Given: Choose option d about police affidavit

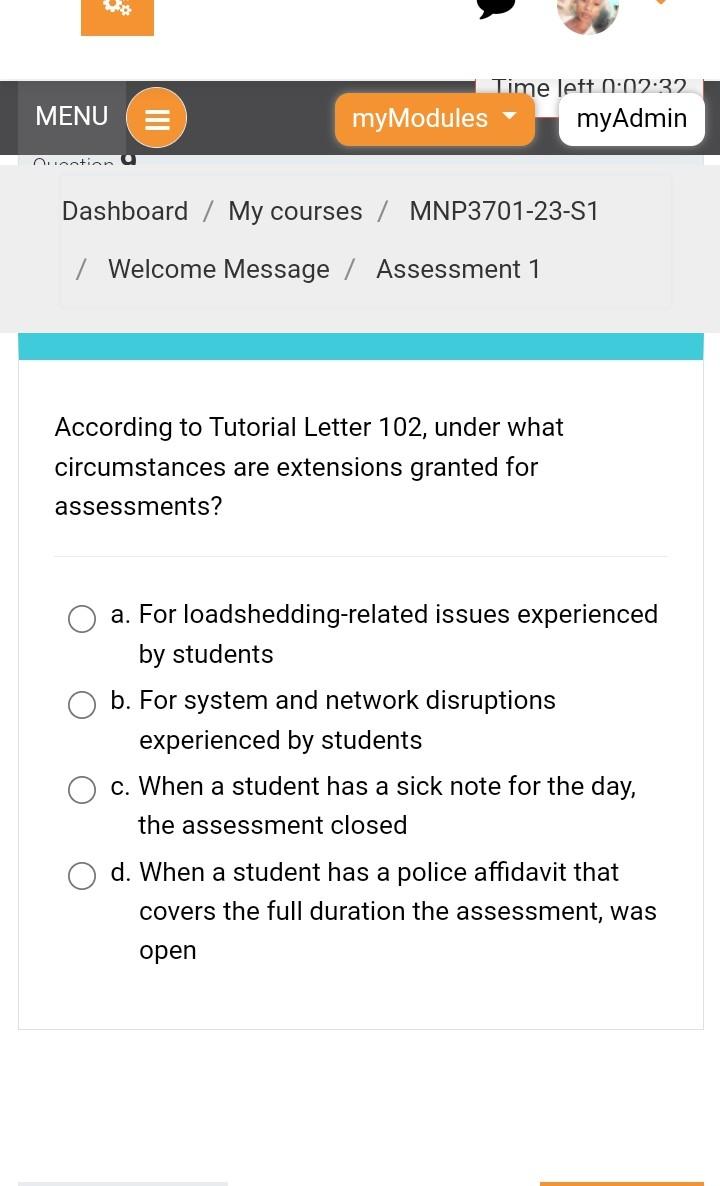Looking at the screenshot, I should click(82, 876).
